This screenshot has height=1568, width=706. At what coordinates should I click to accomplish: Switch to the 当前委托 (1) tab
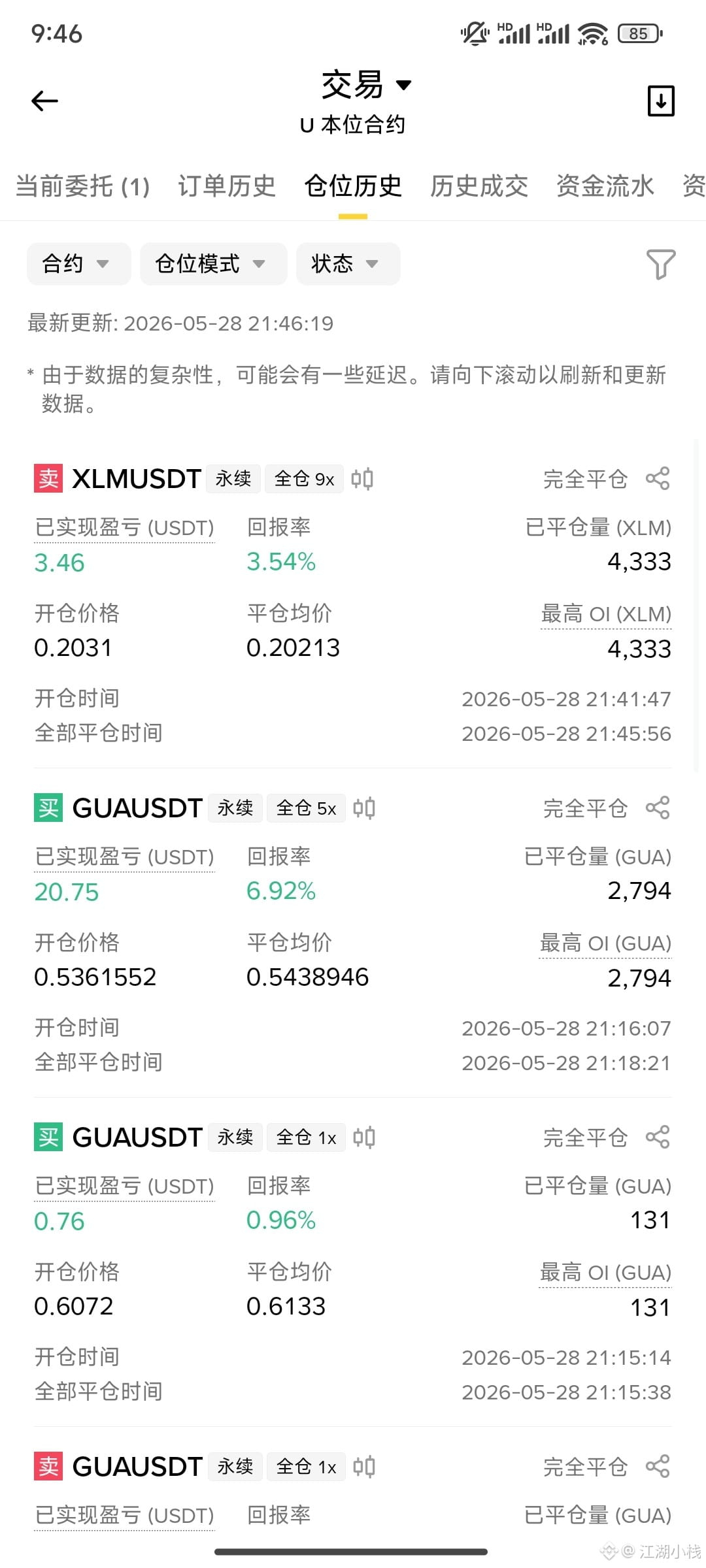tap(83, 186)
